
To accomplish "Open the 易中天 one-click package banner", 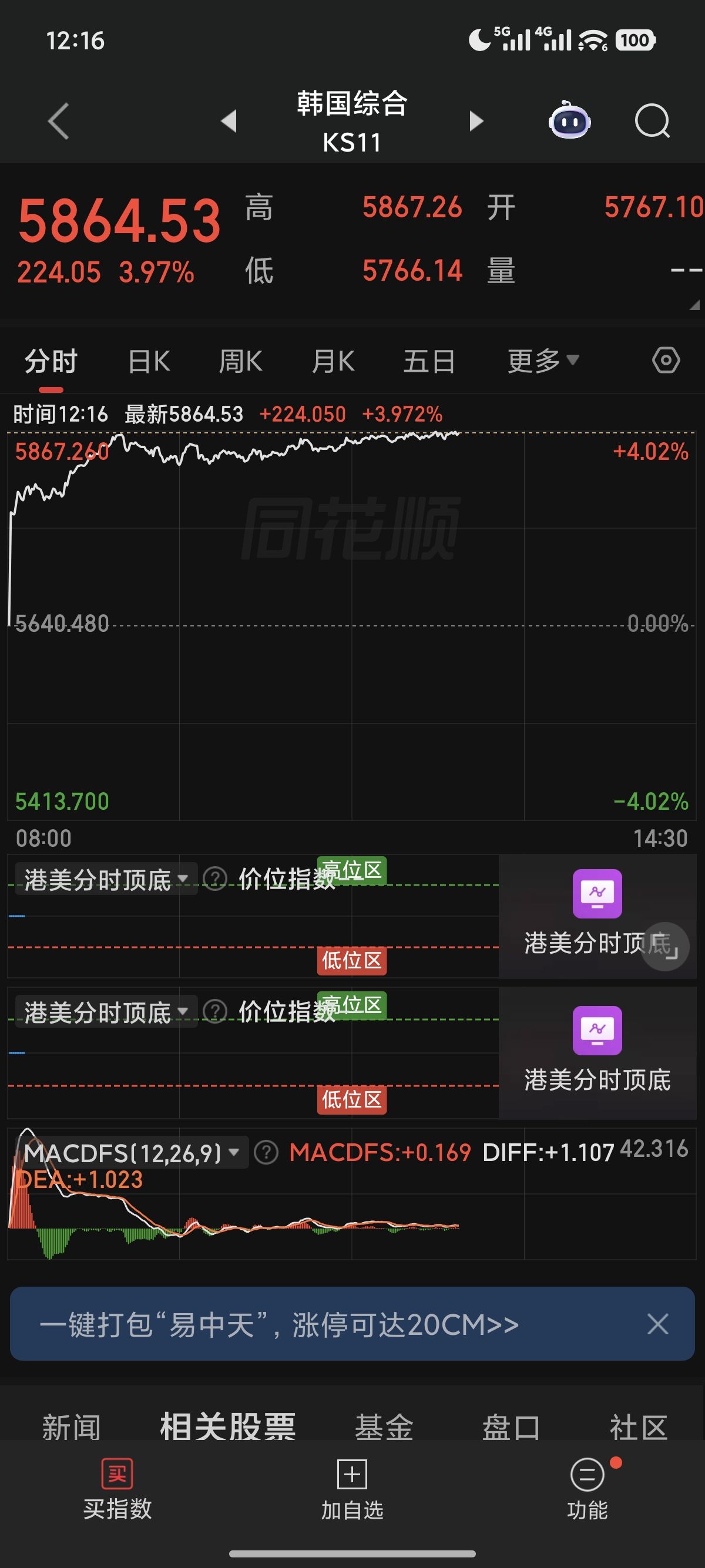I will point(280,1324).
